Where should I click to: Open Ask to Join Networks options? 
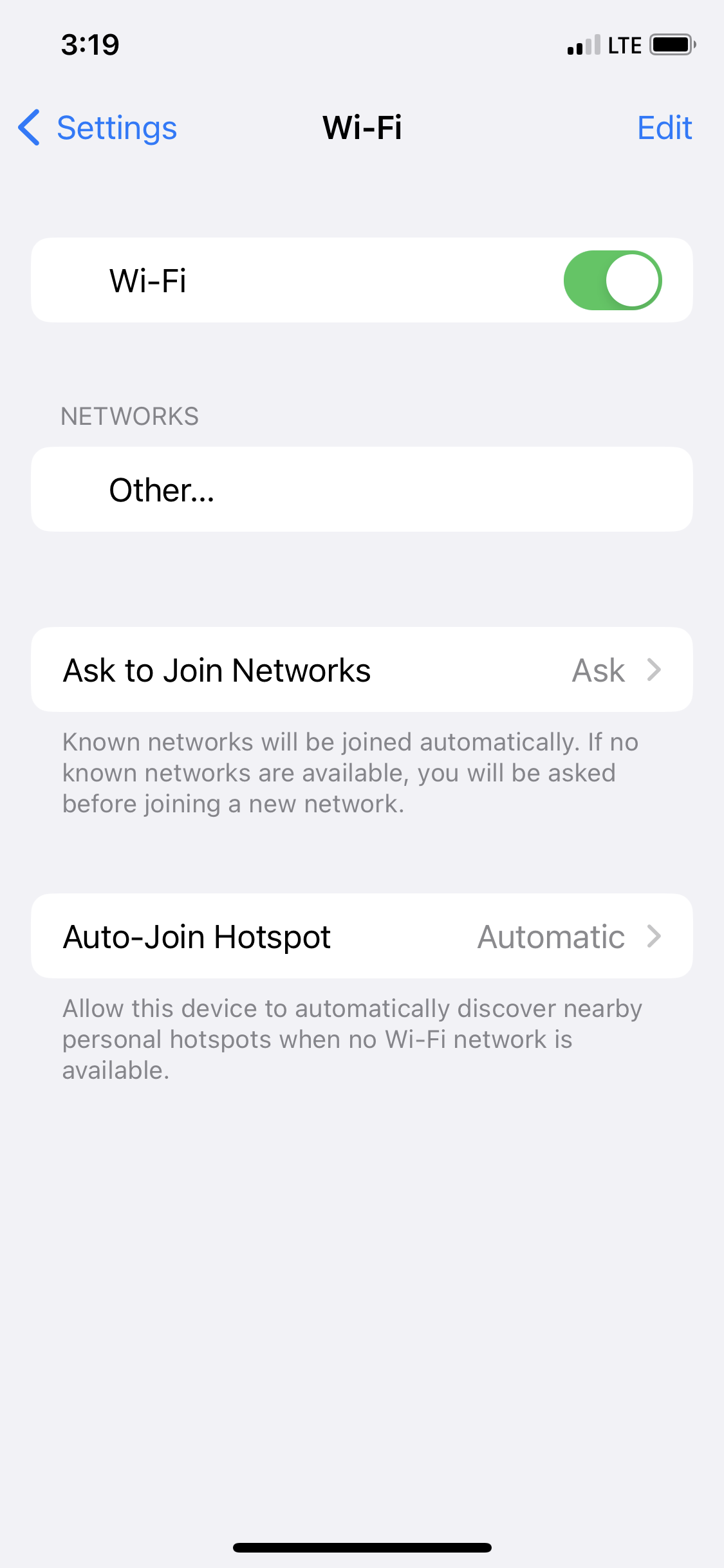coord(362,670)
